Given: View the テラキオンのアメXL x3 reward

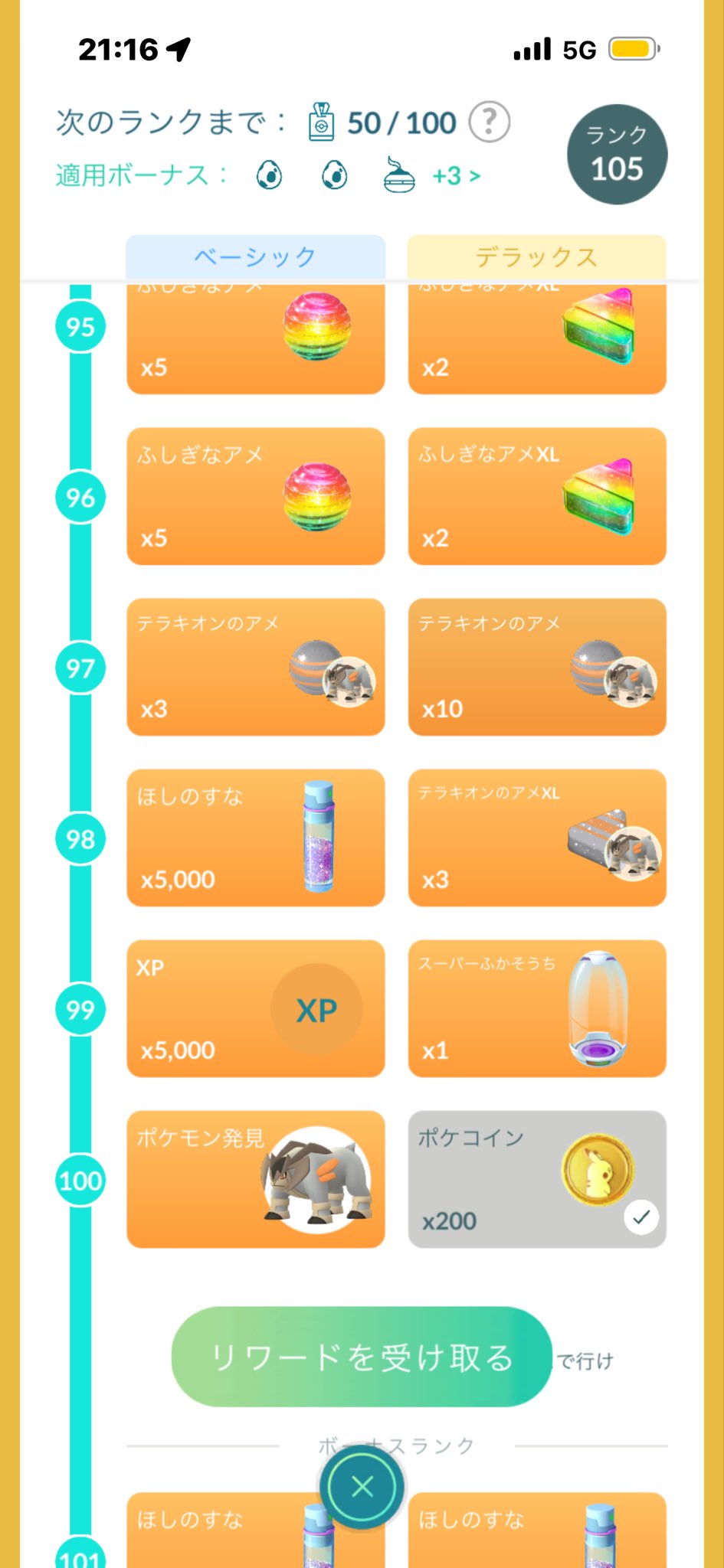Looking at the screenshot, I should [x=536, y=838].
